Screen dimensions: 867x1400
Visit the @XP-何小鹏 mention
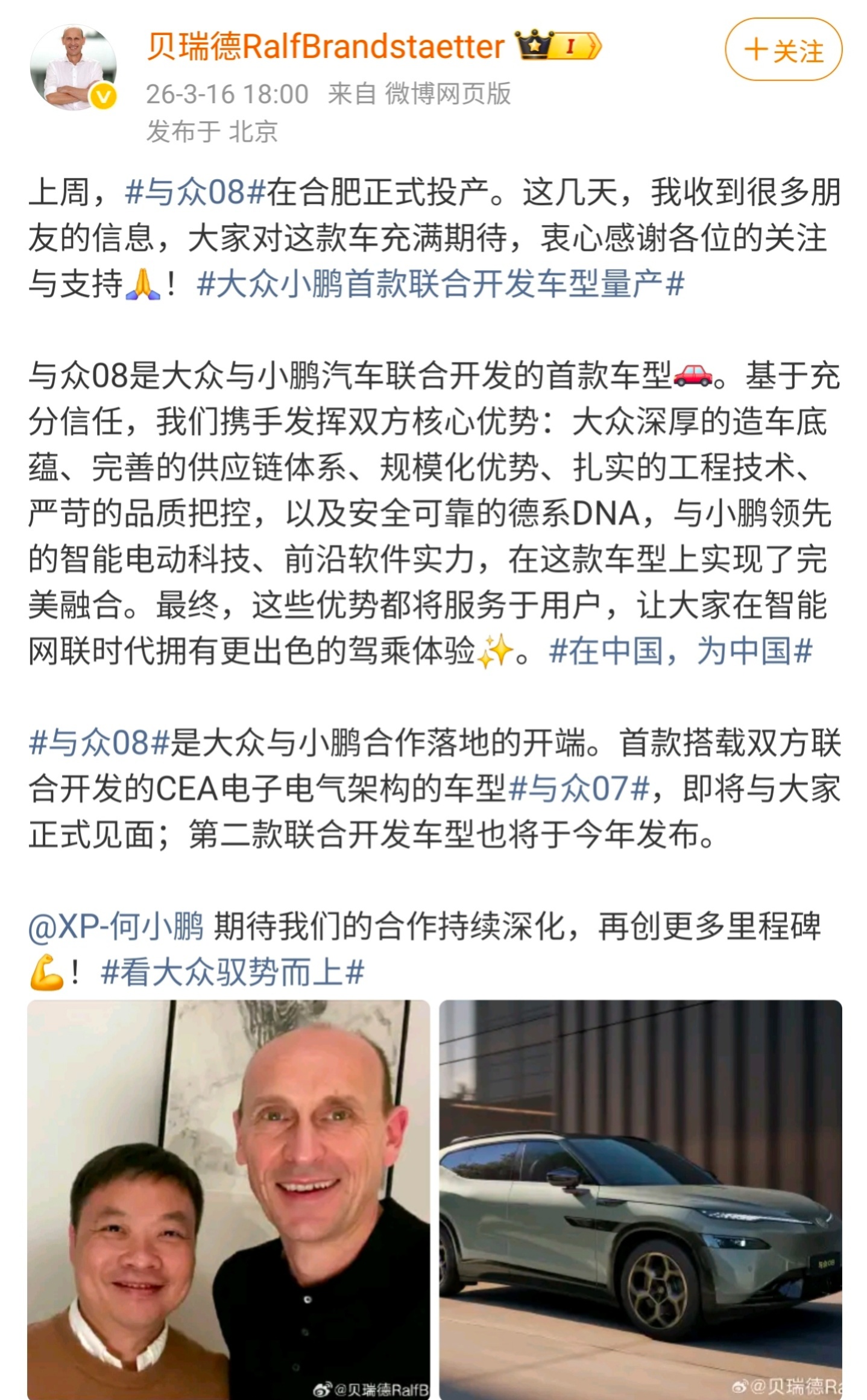(x=116, y=926)
